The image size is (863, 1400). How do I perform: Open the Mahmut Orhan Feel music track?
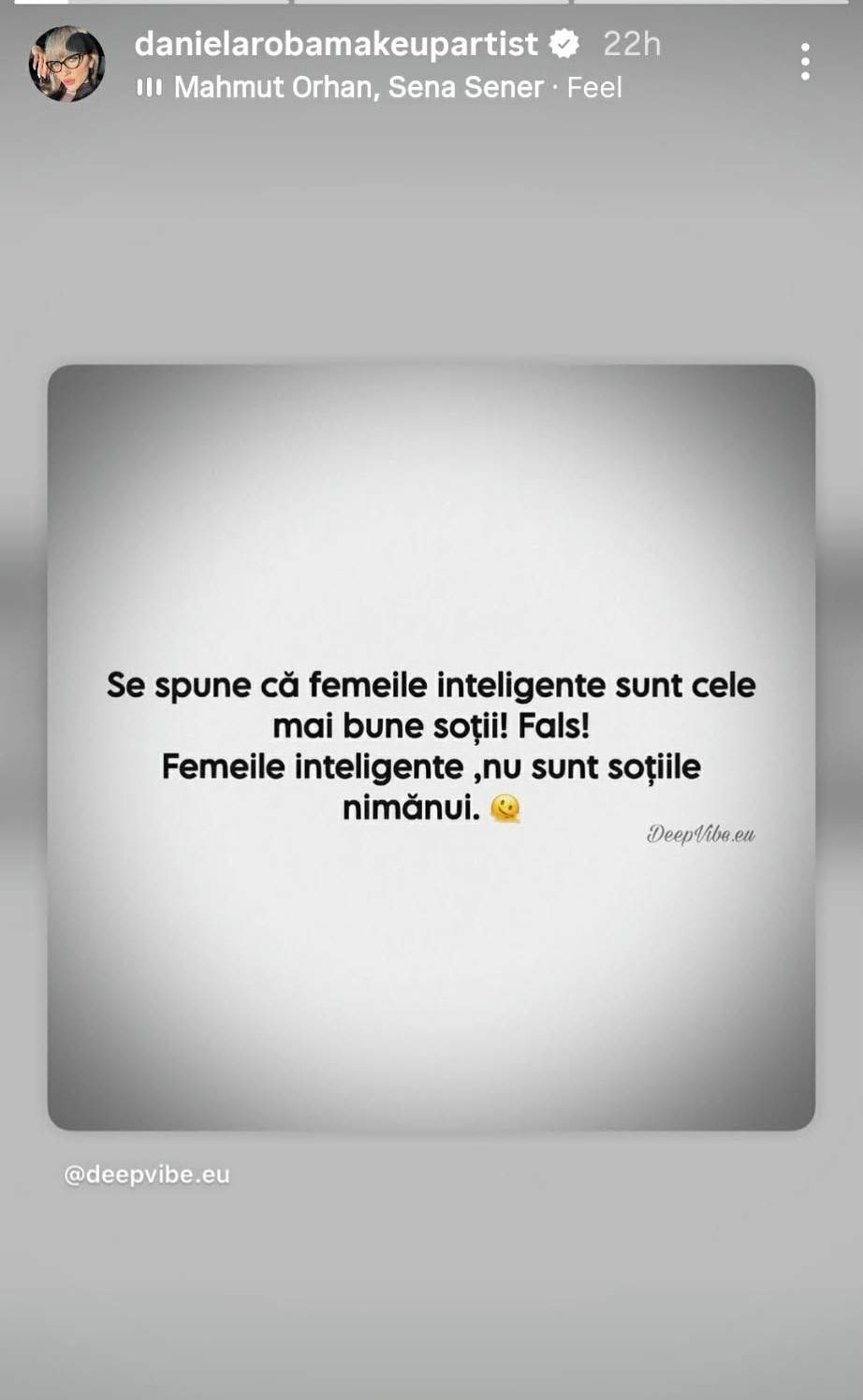click(x=379, y=88)
